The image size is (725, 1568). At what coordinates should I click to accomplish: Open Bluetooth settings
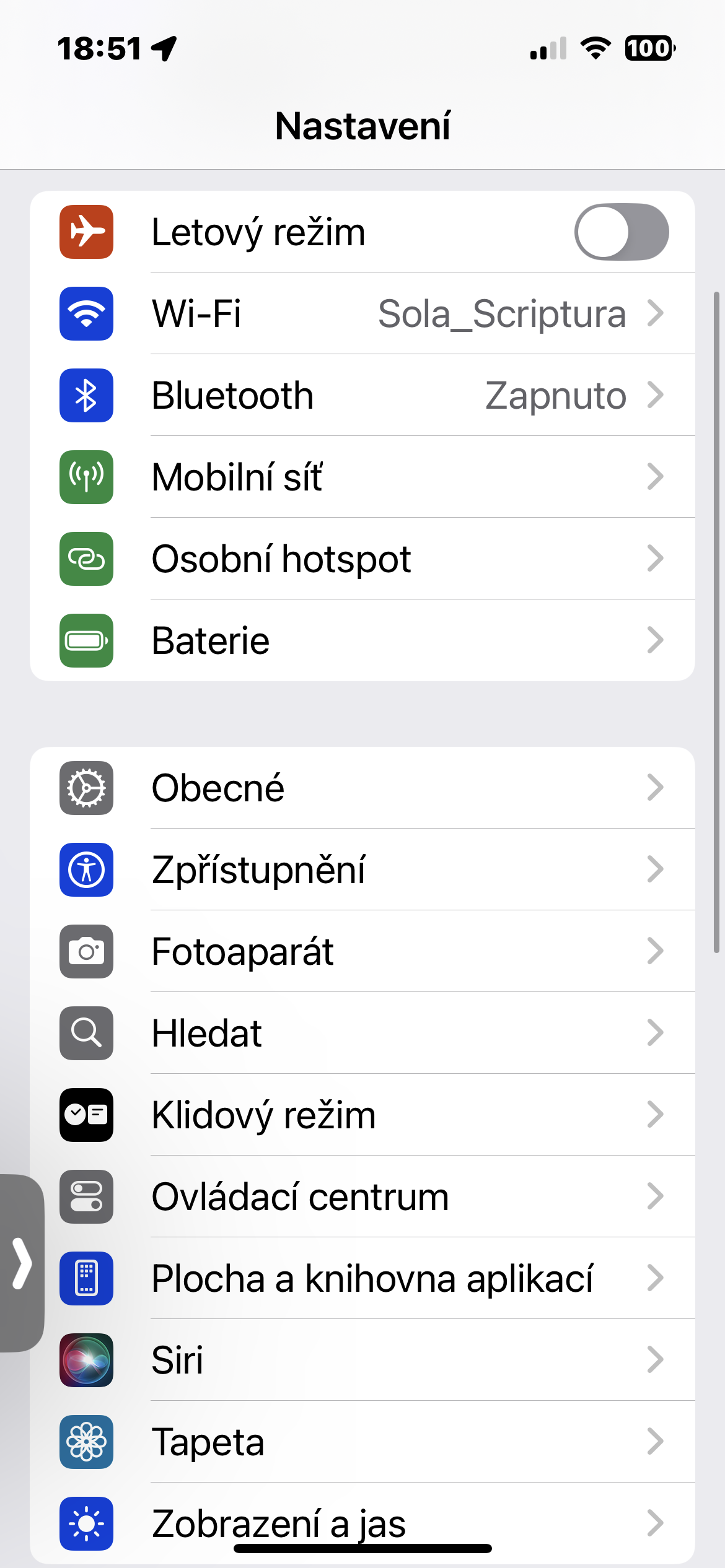(x=362, y=396)
